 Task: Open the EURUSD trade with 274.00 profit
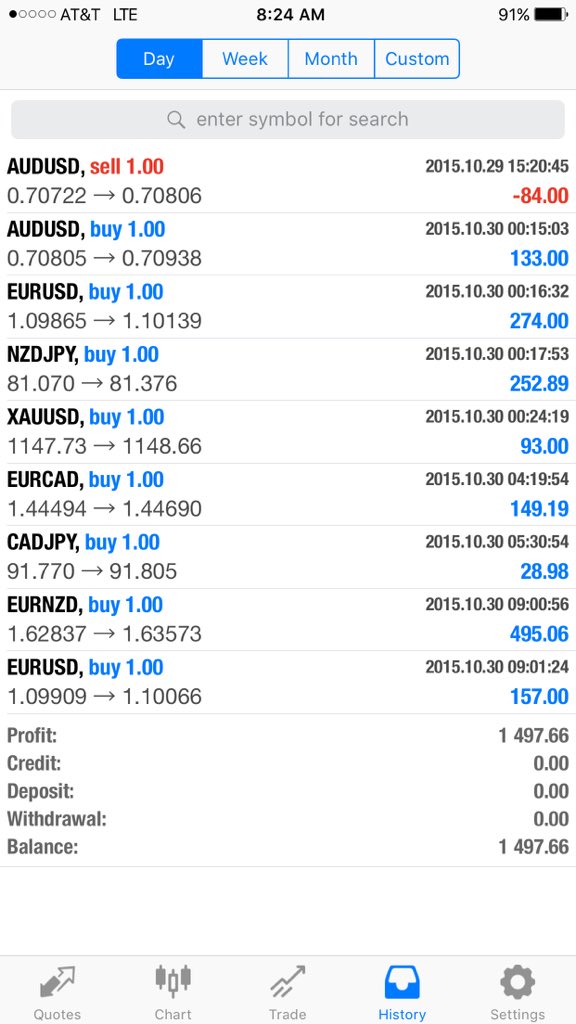tap(288, 307)
